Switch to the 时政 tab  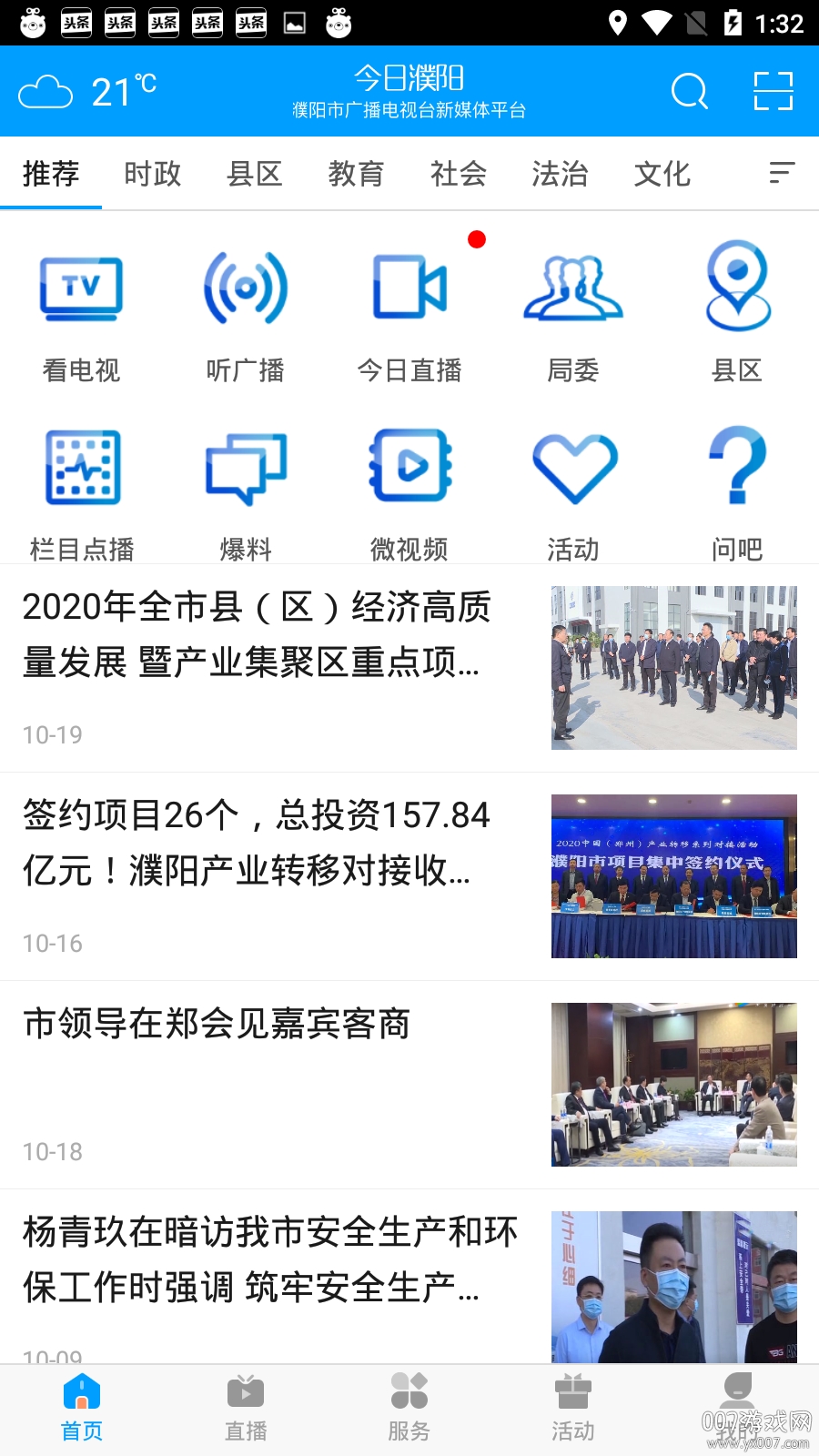[153, 174]
